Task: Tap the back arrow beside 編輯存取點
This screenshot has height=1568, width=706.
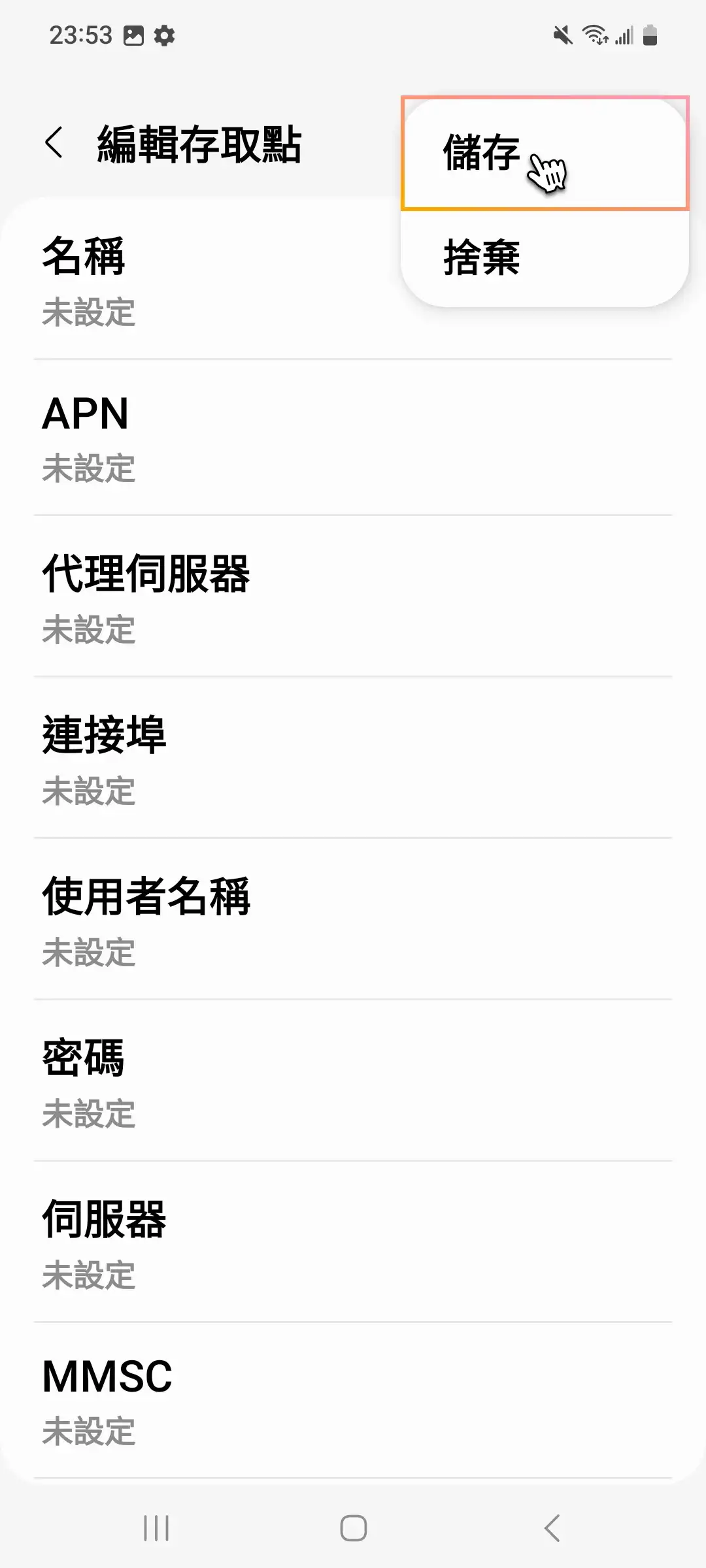Action: pos(55,142)
